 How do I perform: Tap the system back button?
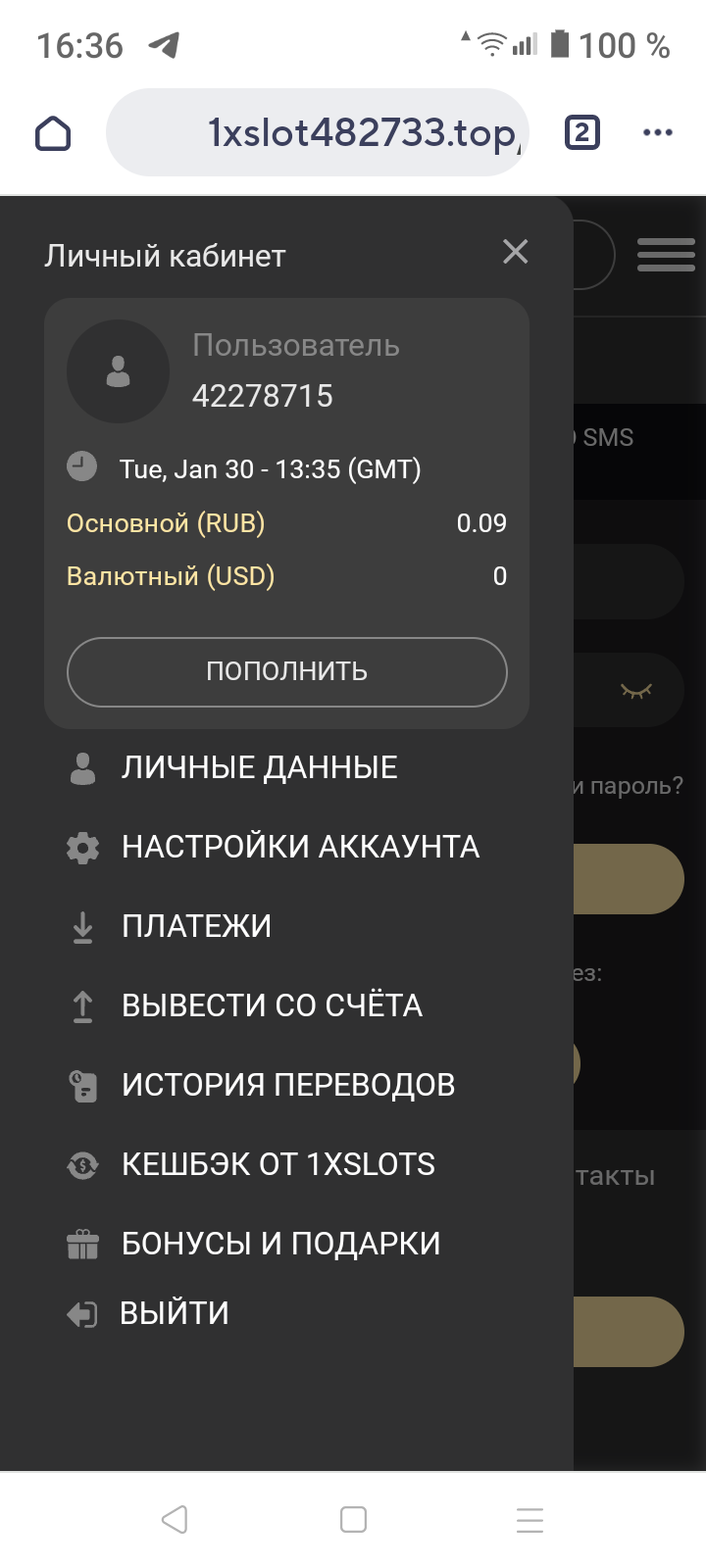click(x=175, y=1520)
